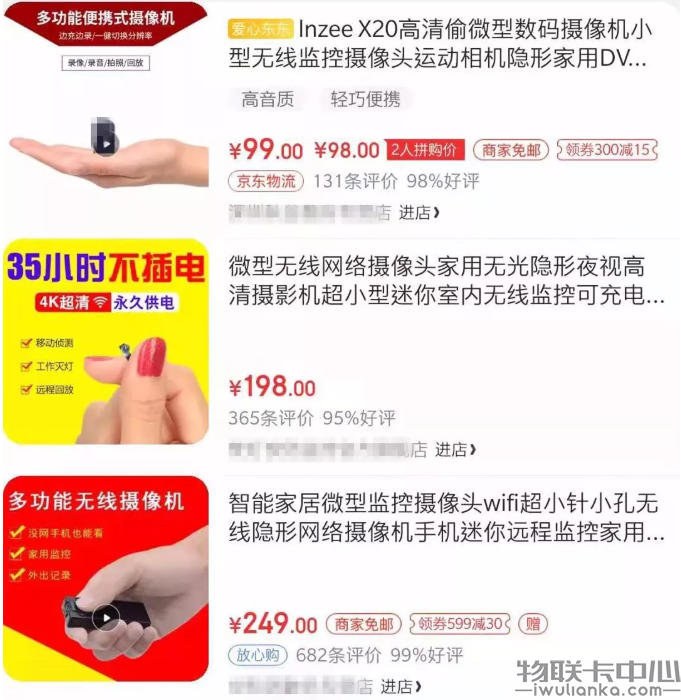The width and height of the screenshot is (681, 700).
Task: Tap 进店 under the ¥99.00 product
Action: pos(419,212)
